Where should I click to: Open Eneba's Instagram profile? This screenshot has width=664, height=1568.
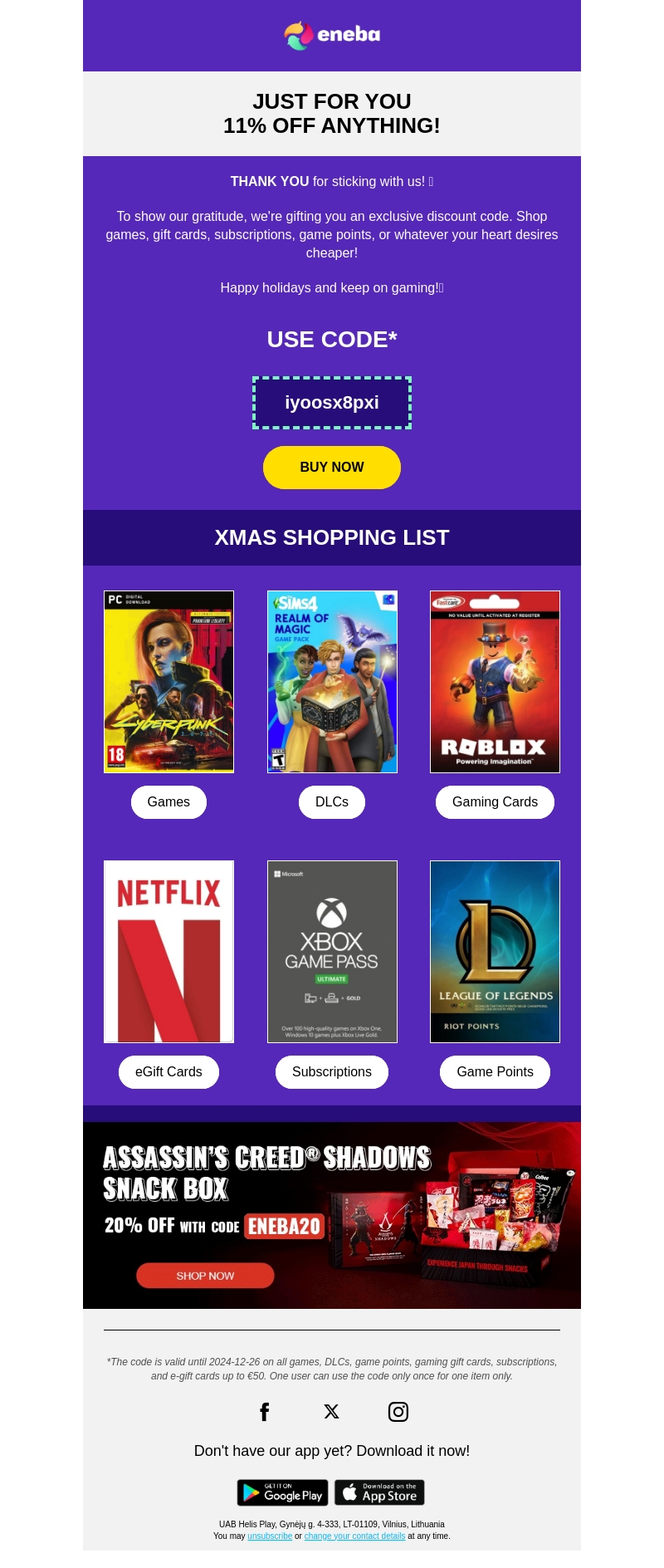(x=398, y=1412)
